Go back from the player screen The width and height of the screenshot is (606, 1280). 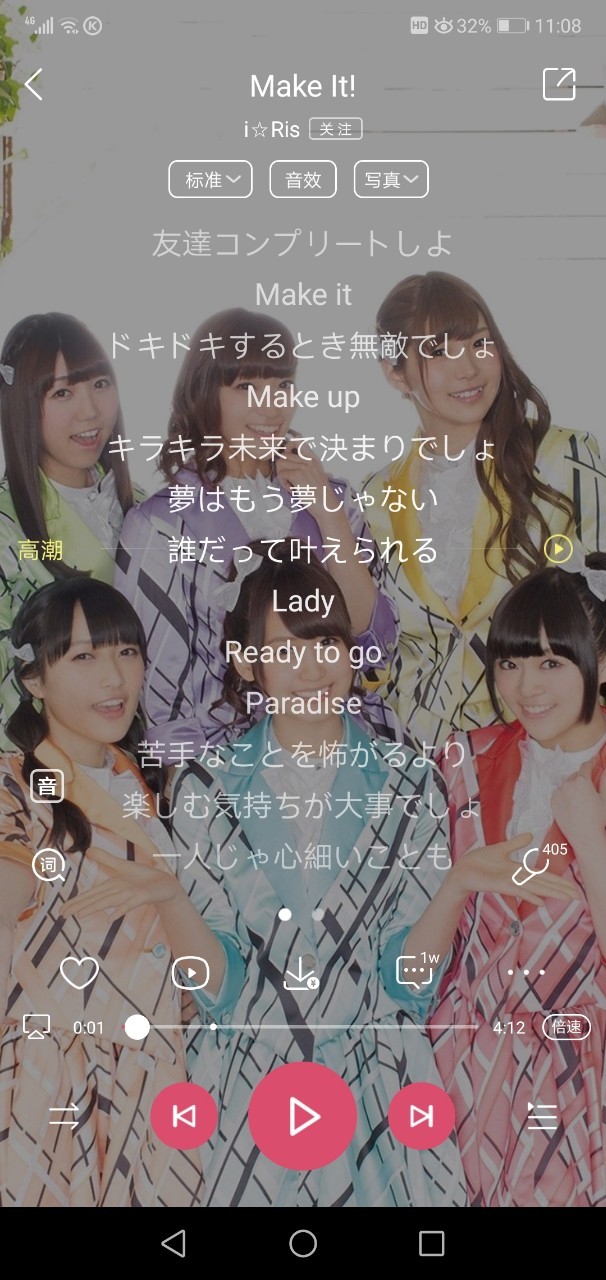pyautogui.click(x=34, y=85)
